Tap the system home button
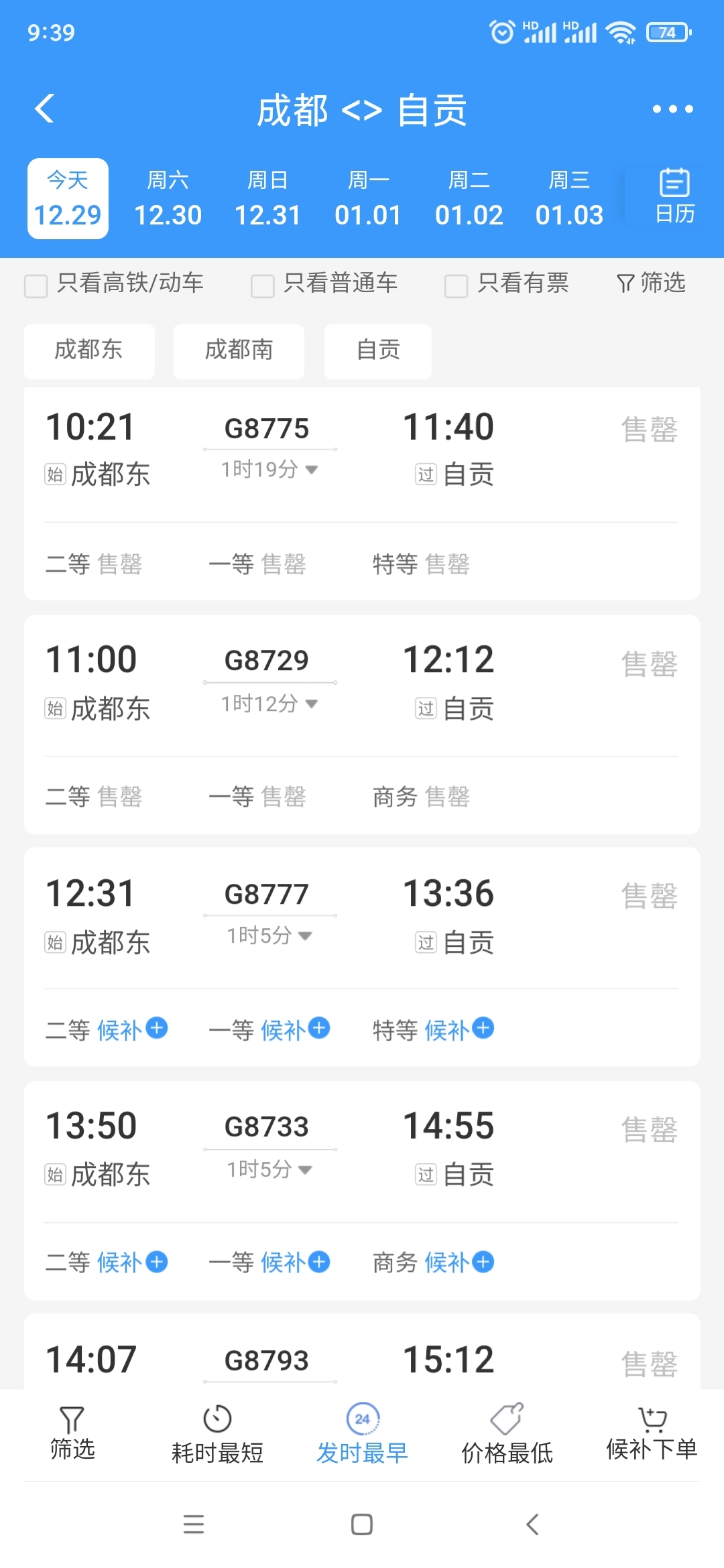Screen dimensions: 724x1568 pos(362,1524)
